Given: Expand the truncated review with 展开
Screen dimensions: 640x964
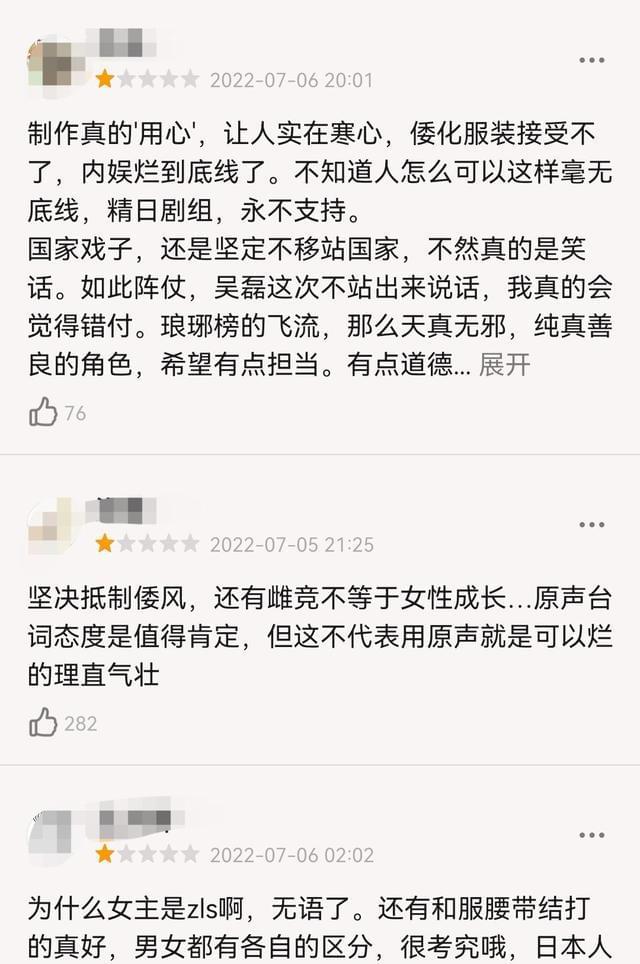Looking at the screenshot, I should point(504,365).
